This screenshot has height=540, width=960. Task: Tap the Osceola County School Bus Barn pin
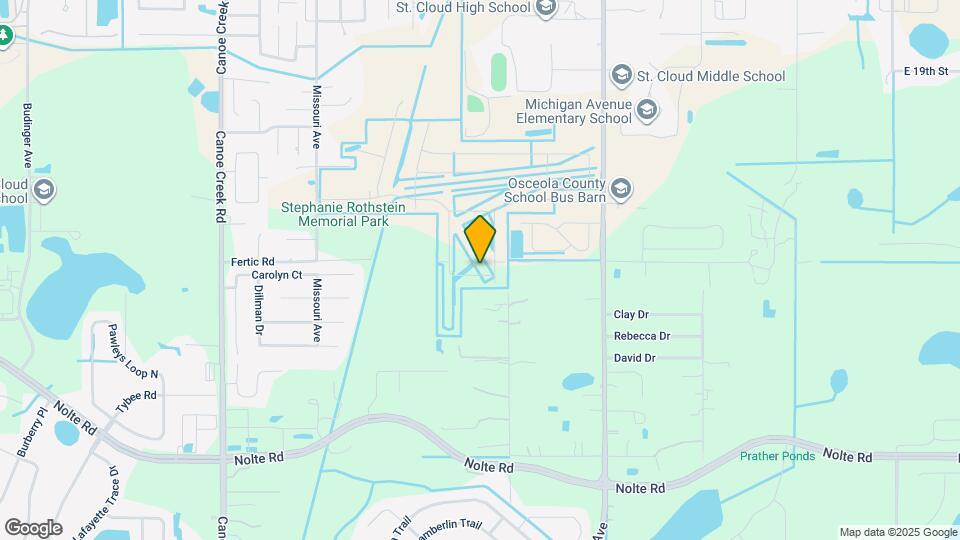tap(621, 190)
